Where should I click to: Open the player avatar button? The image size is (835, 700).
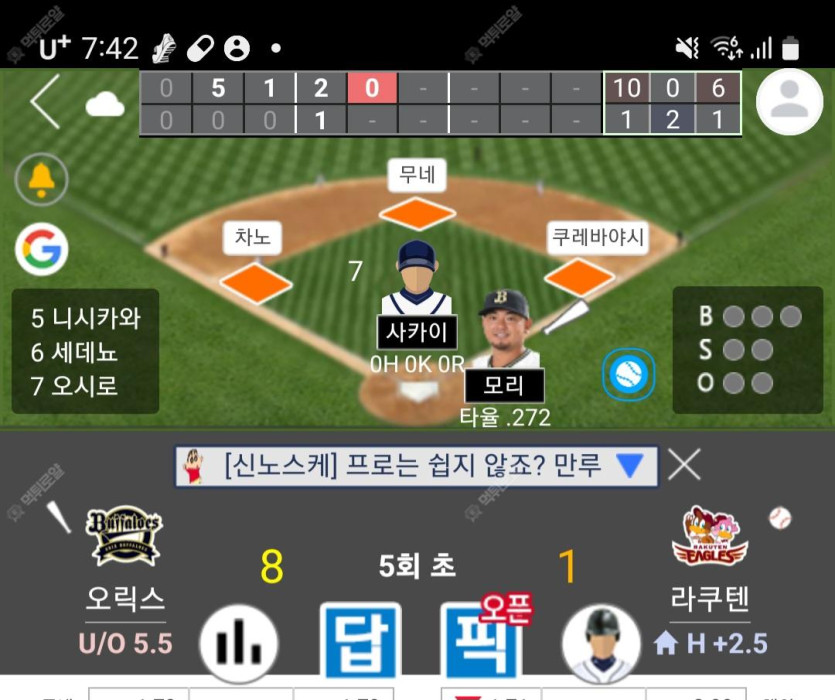click(x=601, y=643)
